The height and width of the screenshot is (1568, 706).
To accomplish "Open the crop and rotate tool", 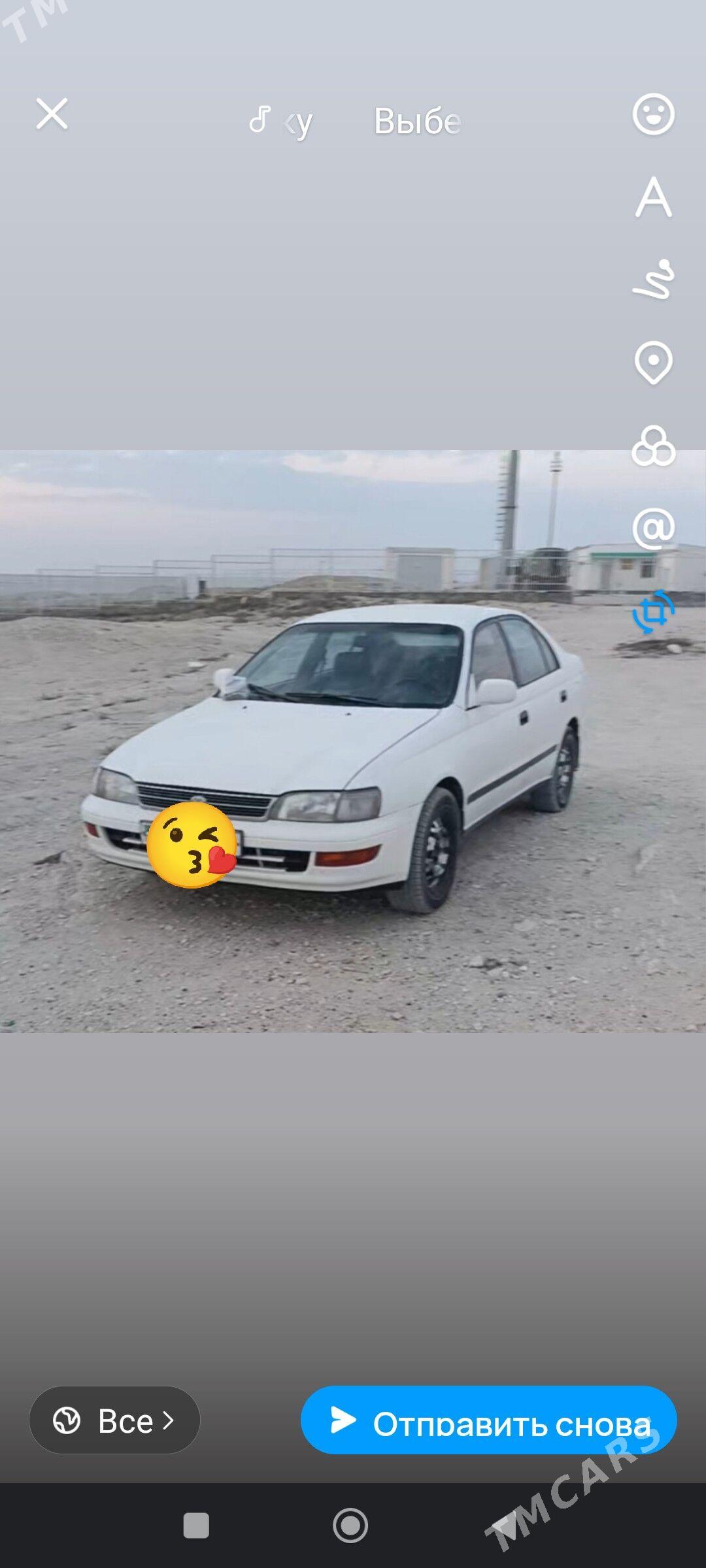I will [653, 612].
